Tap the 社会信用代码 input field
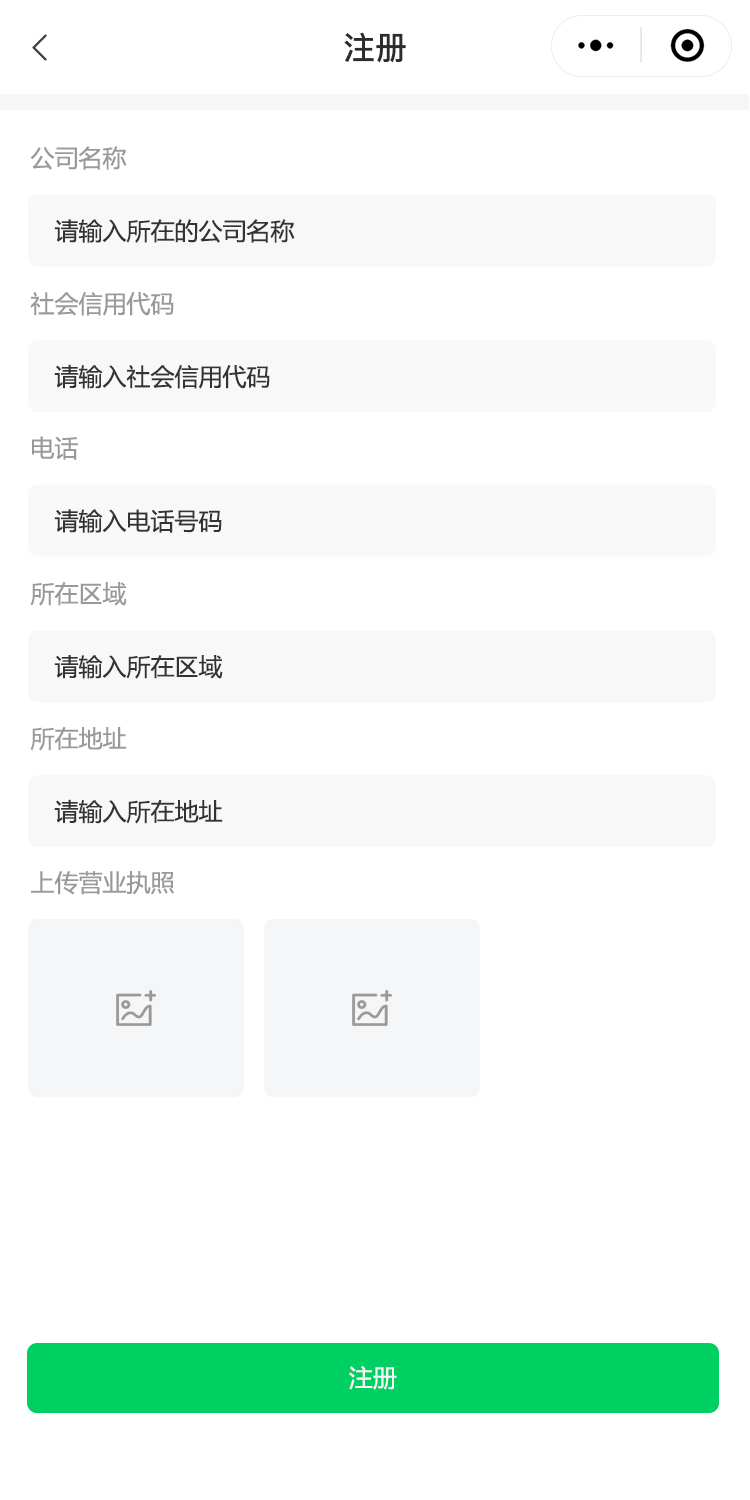This screenshot has width=750, height=1500. [372, 377]
